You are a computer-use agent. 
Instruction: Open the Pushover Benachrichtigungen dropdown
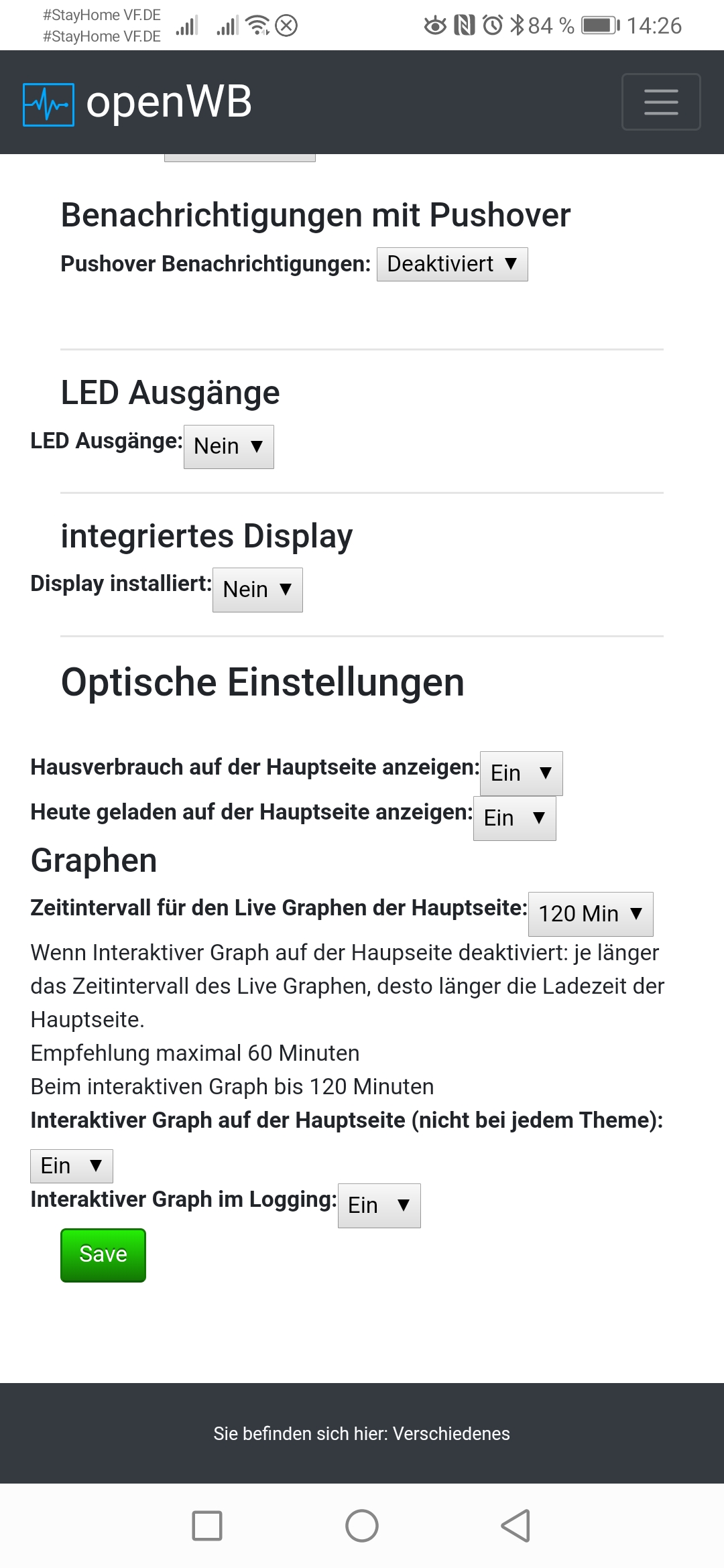[452, 264]
